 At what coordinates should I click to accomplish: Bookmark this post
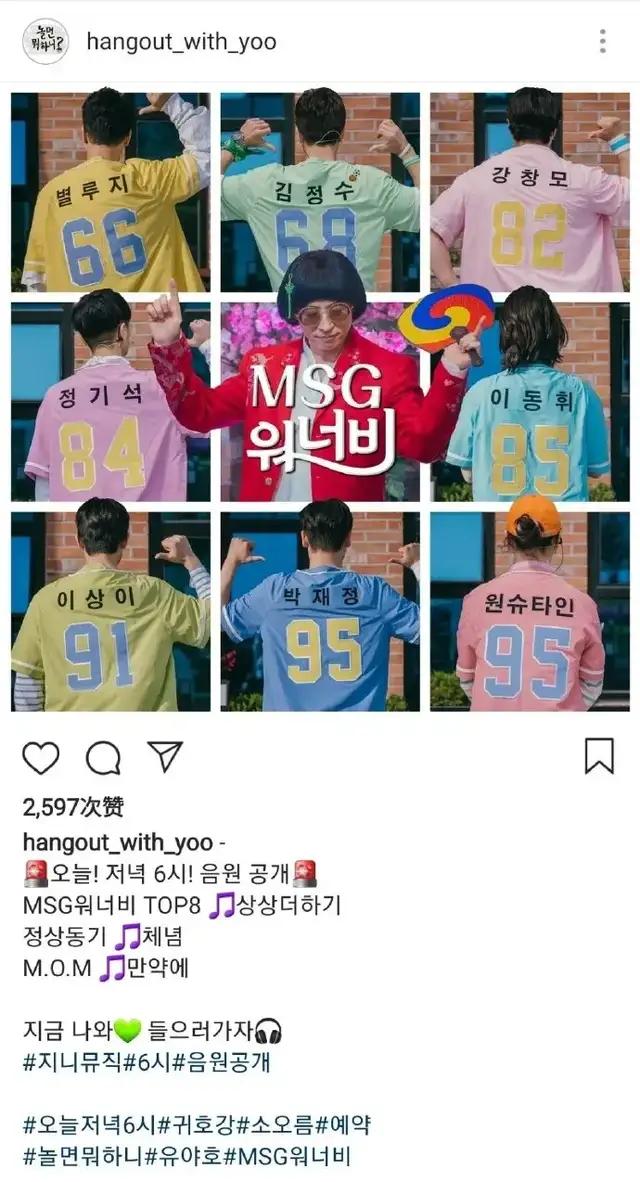click(x=599, y=756)
